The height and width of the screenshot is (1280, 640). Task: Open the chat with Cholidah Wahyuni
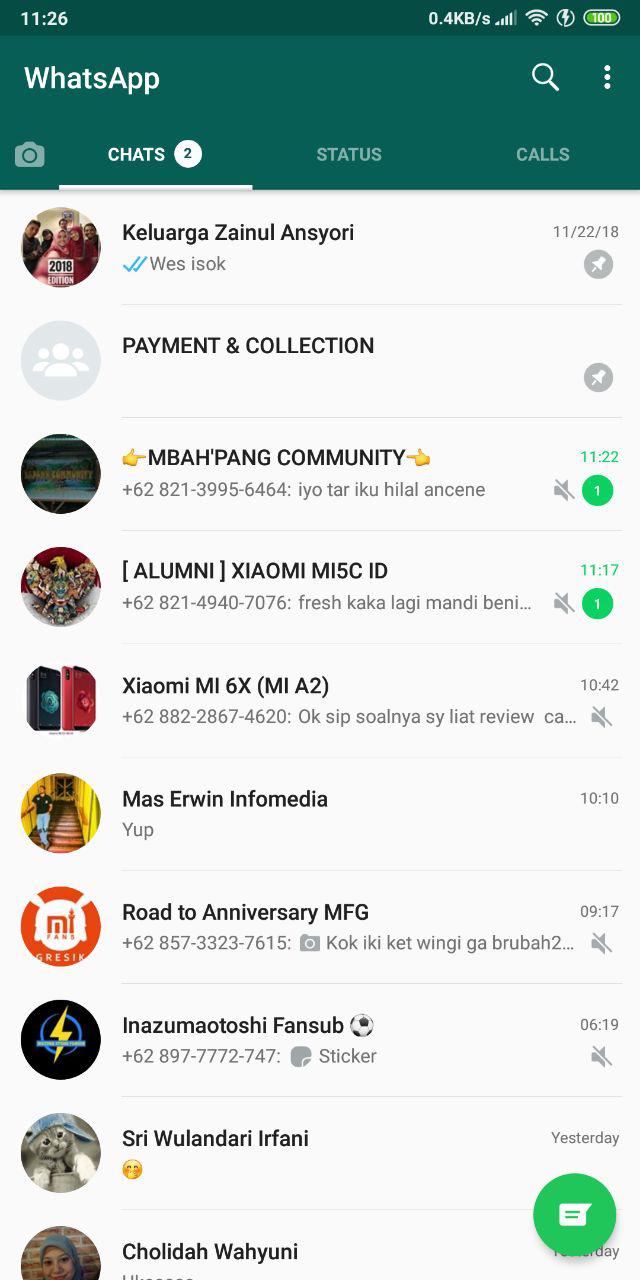(x=300, y=1253)
